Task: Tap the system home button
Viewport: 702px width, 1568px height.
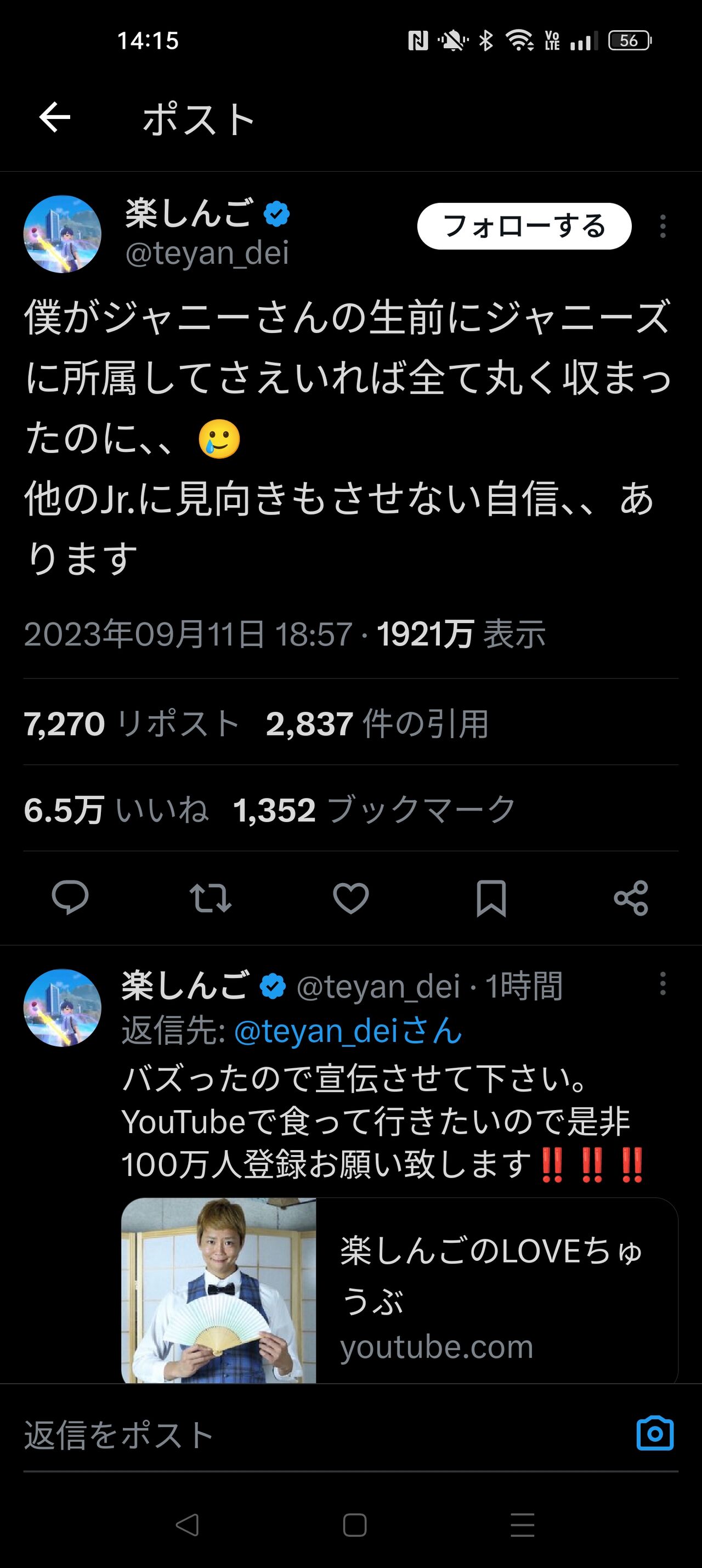Action: click(x=355, y=1525)
